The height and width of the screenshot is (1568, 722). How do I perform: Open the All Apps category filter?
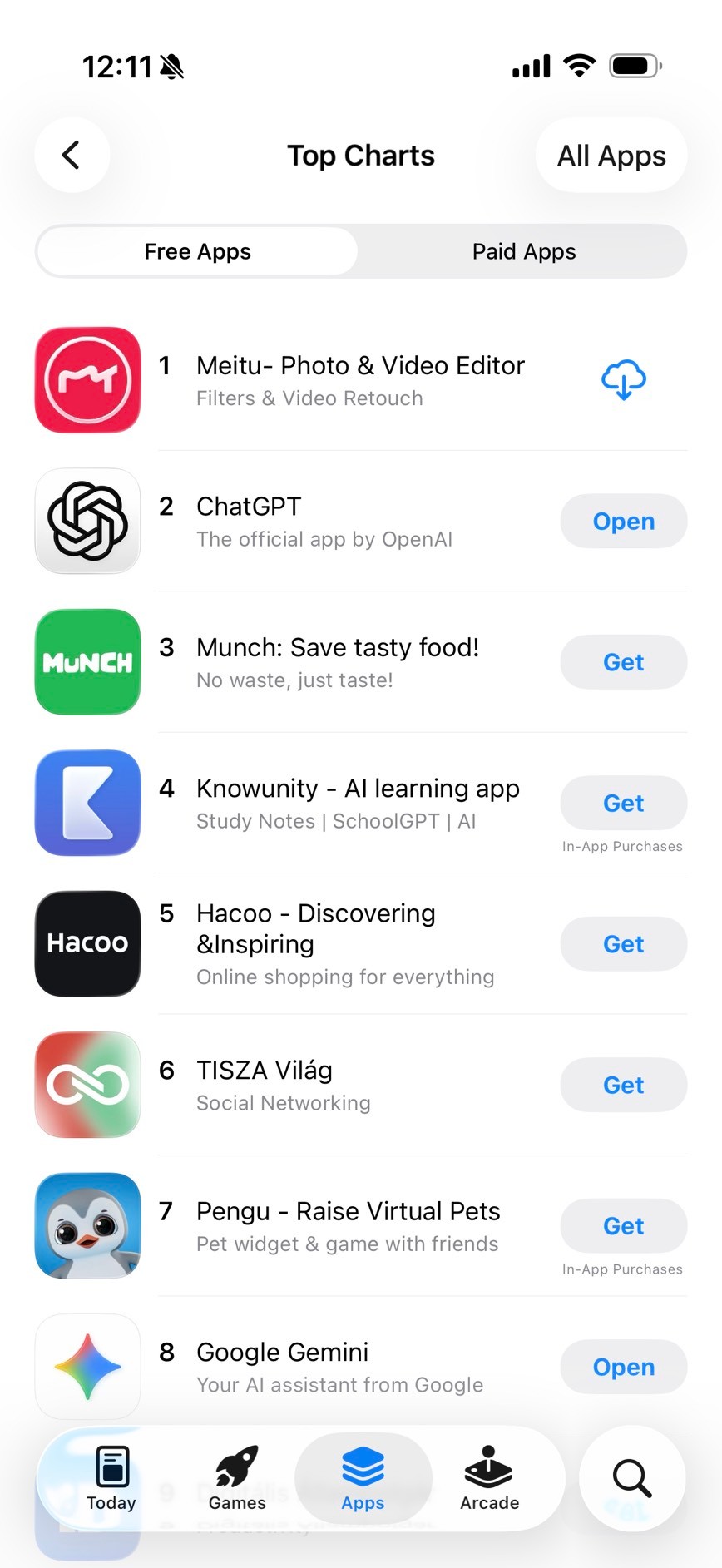[x=611, y=156]
